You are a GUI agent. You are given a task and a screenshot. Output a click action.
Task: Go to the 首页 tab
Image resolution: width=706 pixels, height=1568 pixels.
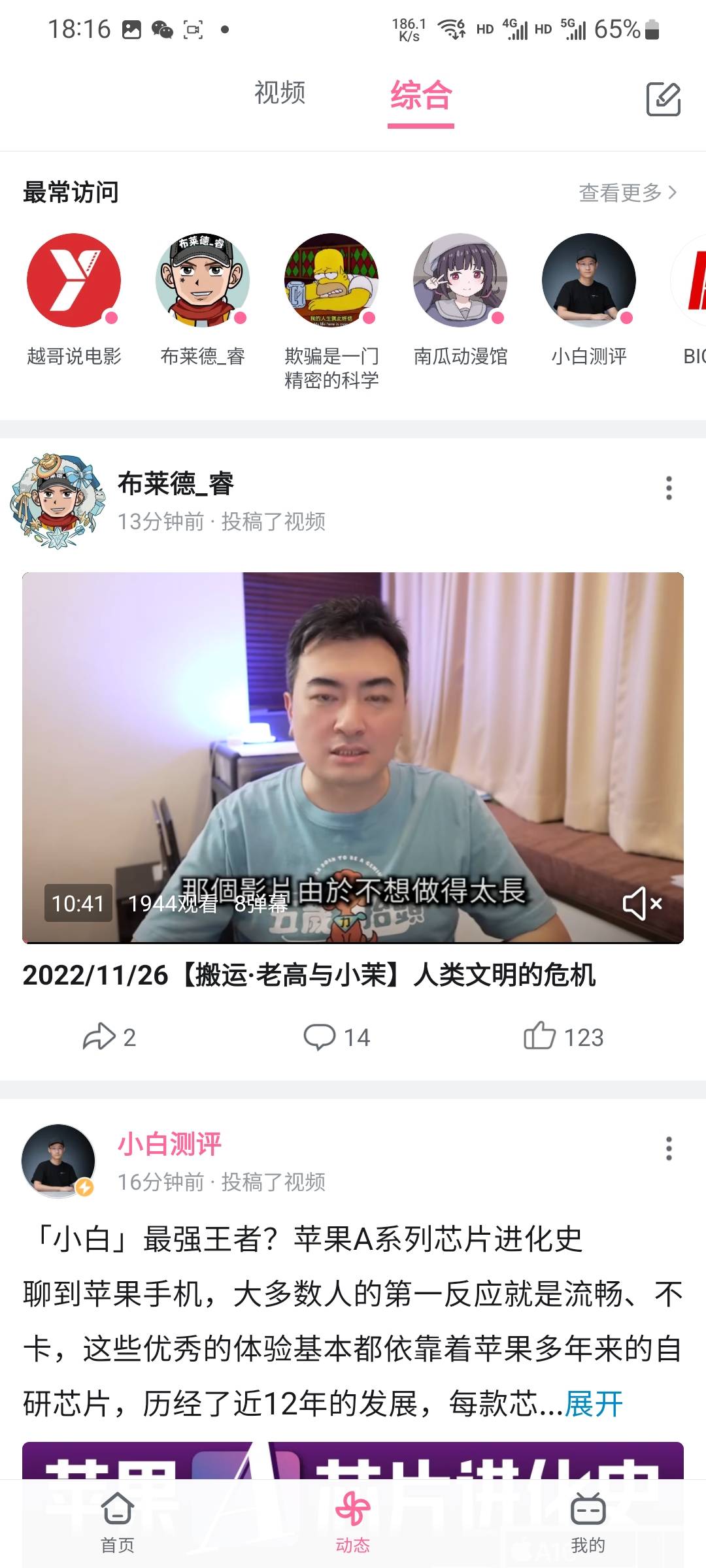(x=118, y=1522)
